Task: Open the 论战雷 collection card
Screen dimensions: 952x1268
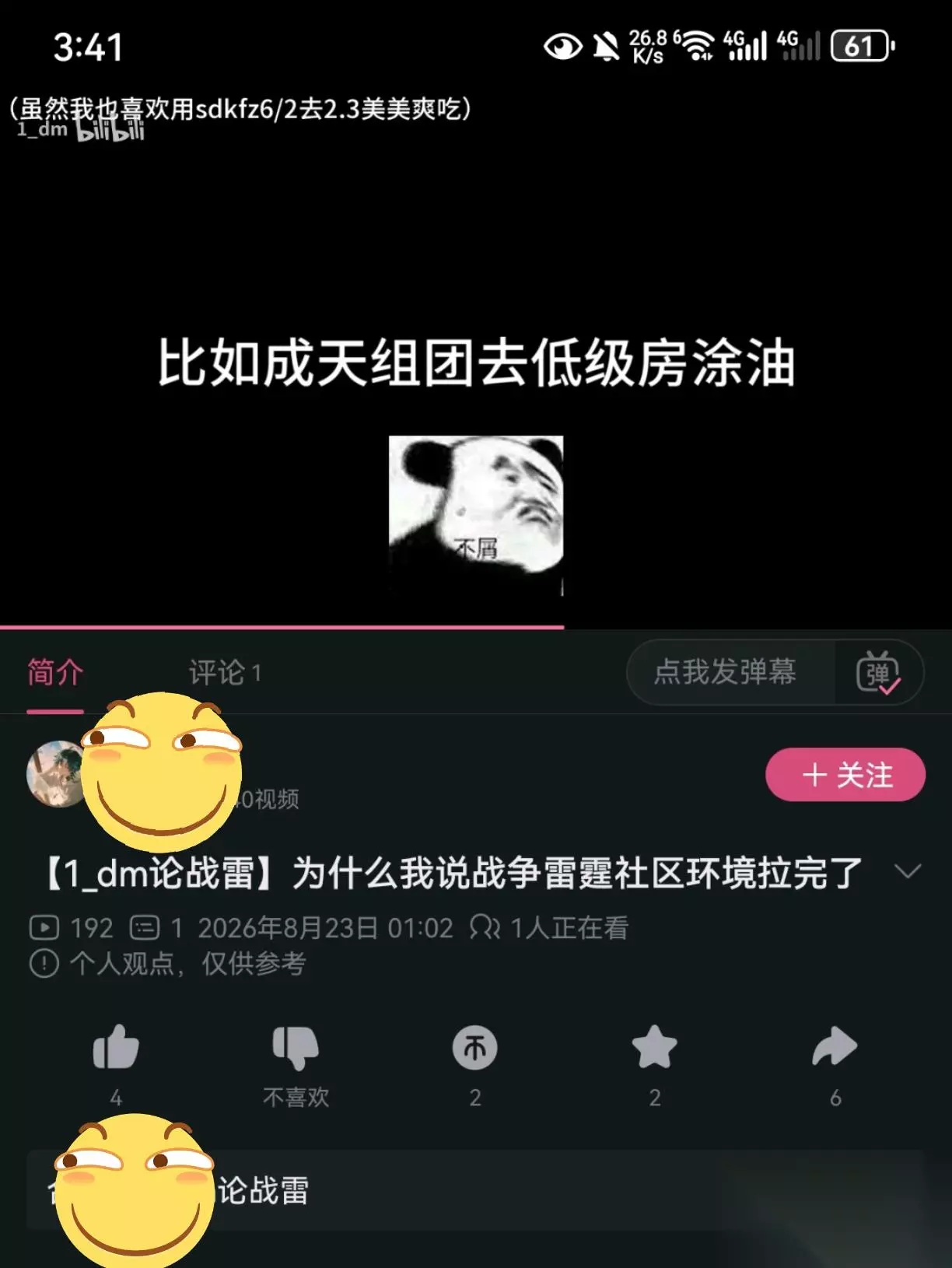Action: tap(475, 1190)
